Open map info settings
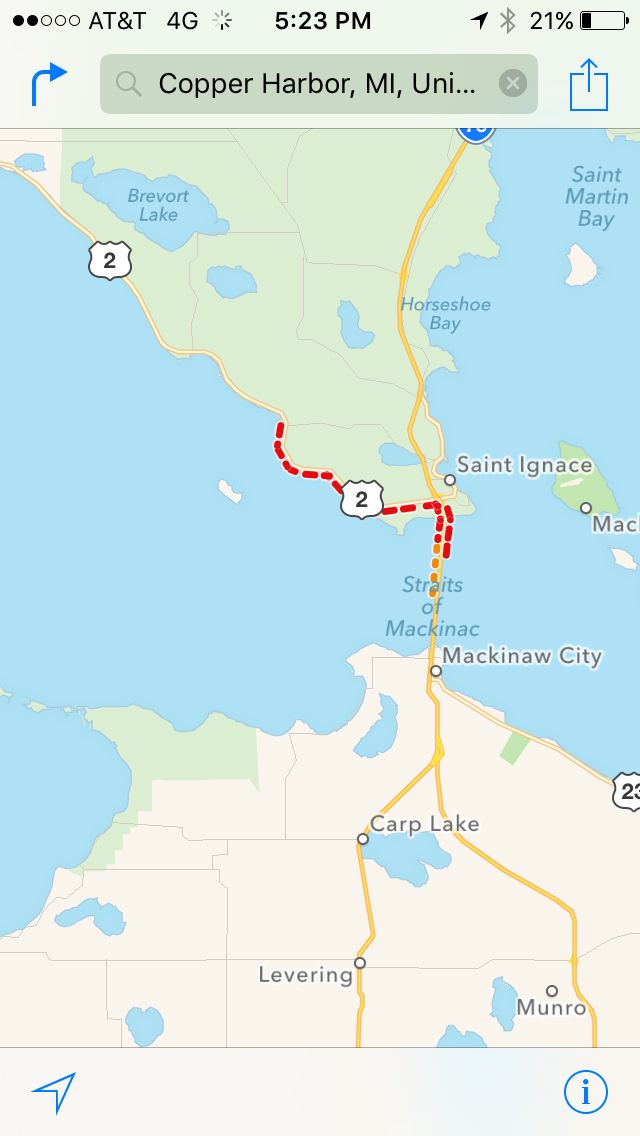The width and height of the screenshot is (640, 1136). [585, 1092]
